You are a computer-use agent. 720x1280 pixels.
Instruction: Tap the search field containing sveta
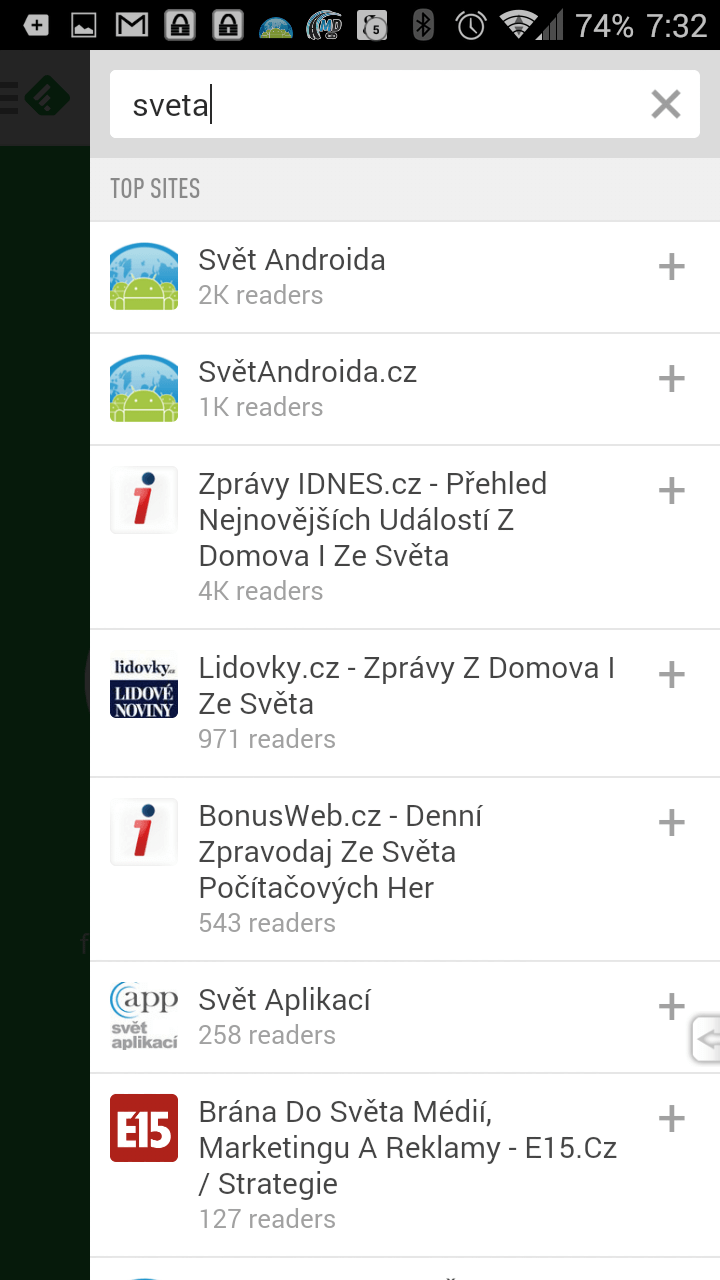(380, 104)
